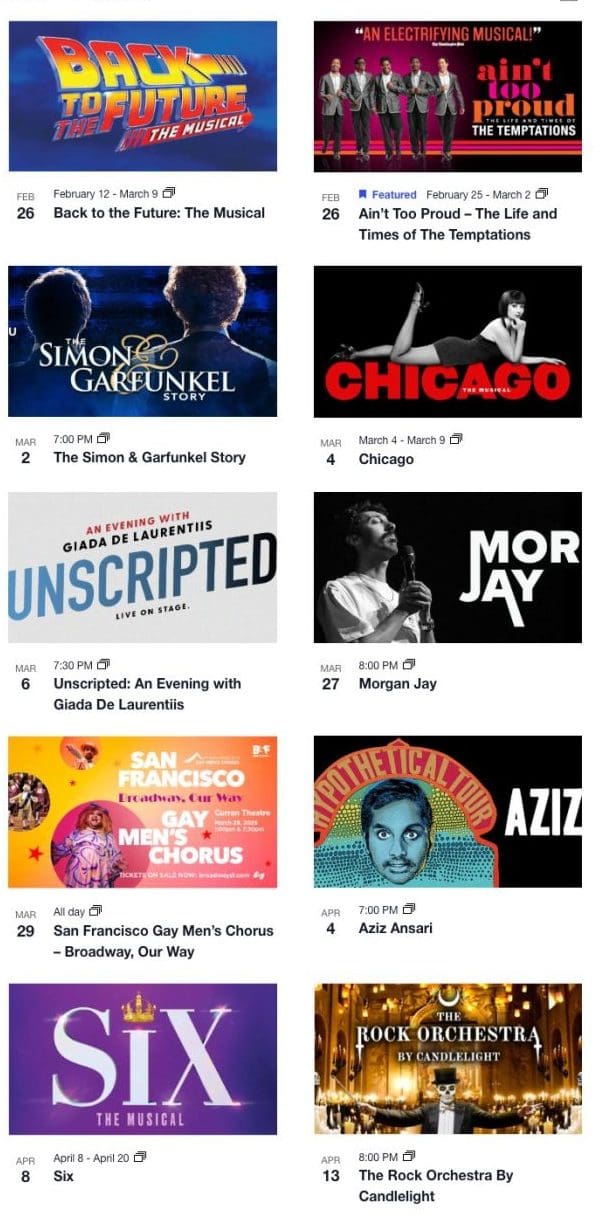This screenshot has height=1216, width=602.
Task: Open the Unscripted Giada De Laurentiis banner
Action: click(x=142, y=567)
